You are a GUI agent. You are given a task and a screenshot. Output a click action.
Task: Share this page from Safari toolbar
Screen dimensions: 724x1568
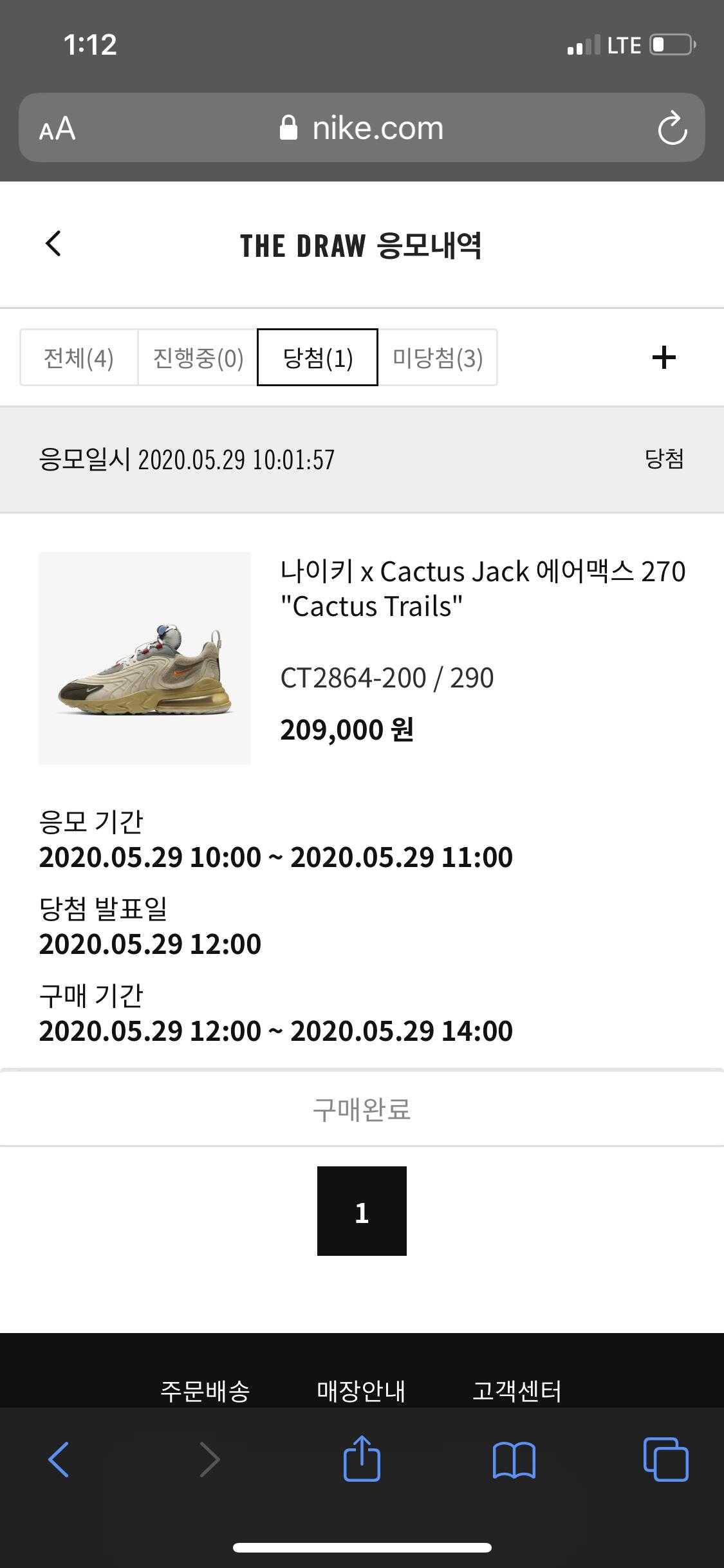pyautogui.click(x=362, y=1459)
